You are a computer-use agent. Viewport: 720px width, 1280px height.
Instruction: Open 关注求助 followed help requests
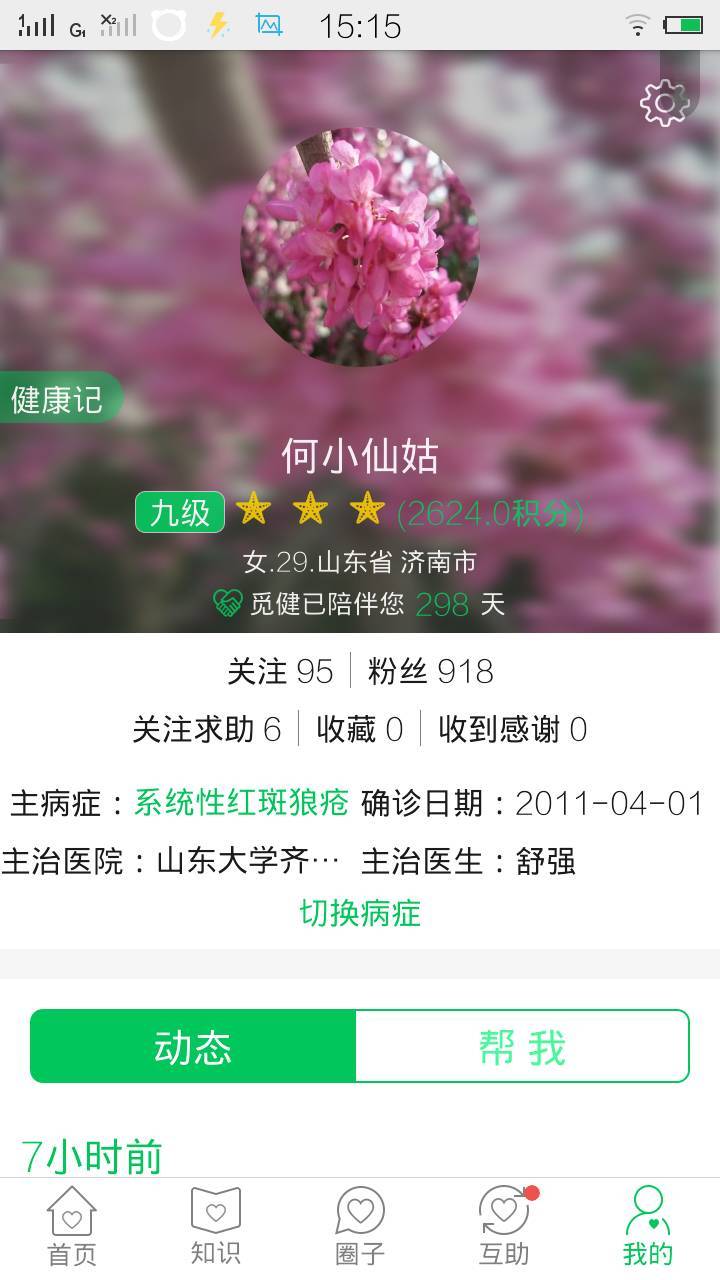(207, 729)
